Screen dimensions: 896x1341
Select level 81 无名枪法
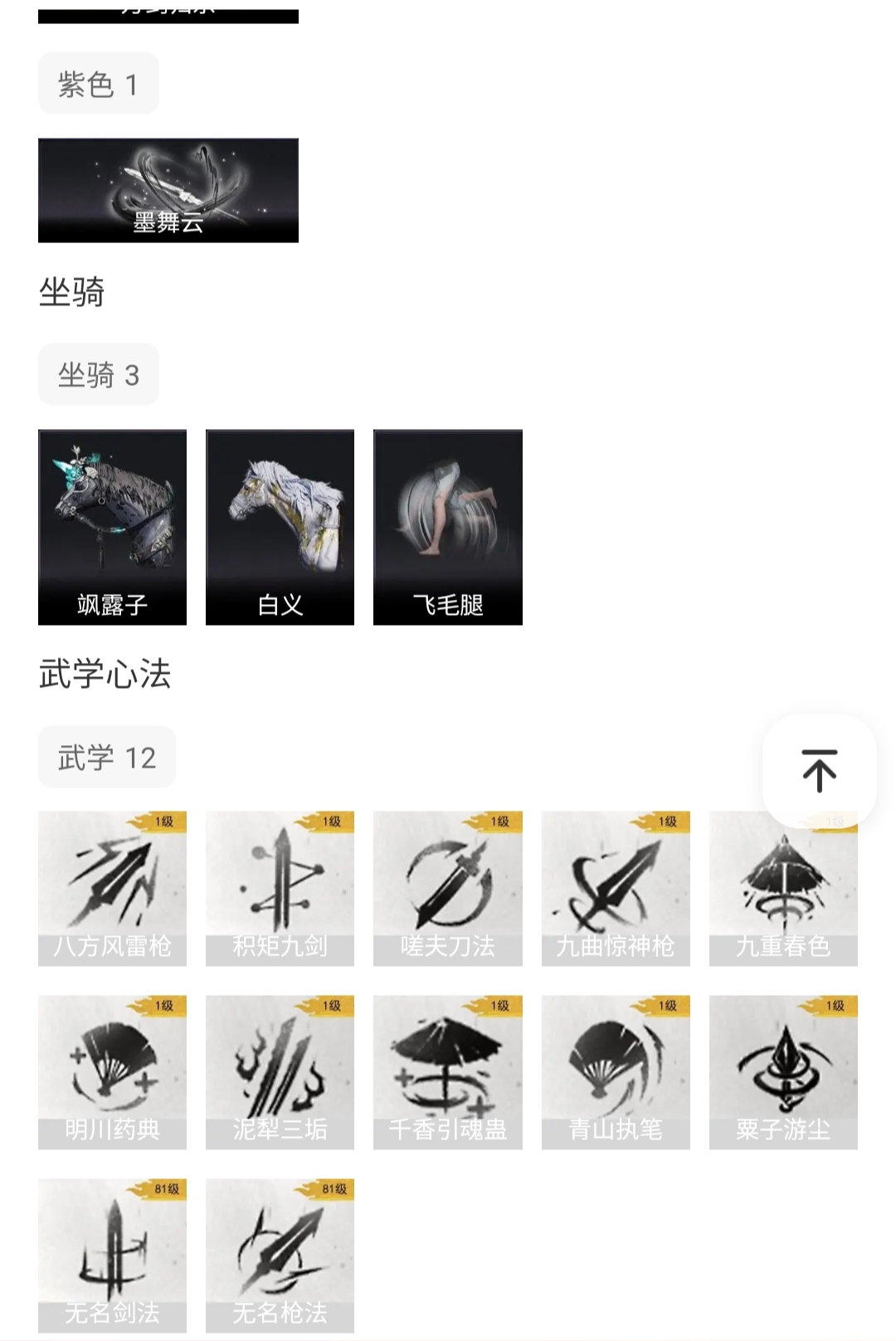(x=280, y=1256)
